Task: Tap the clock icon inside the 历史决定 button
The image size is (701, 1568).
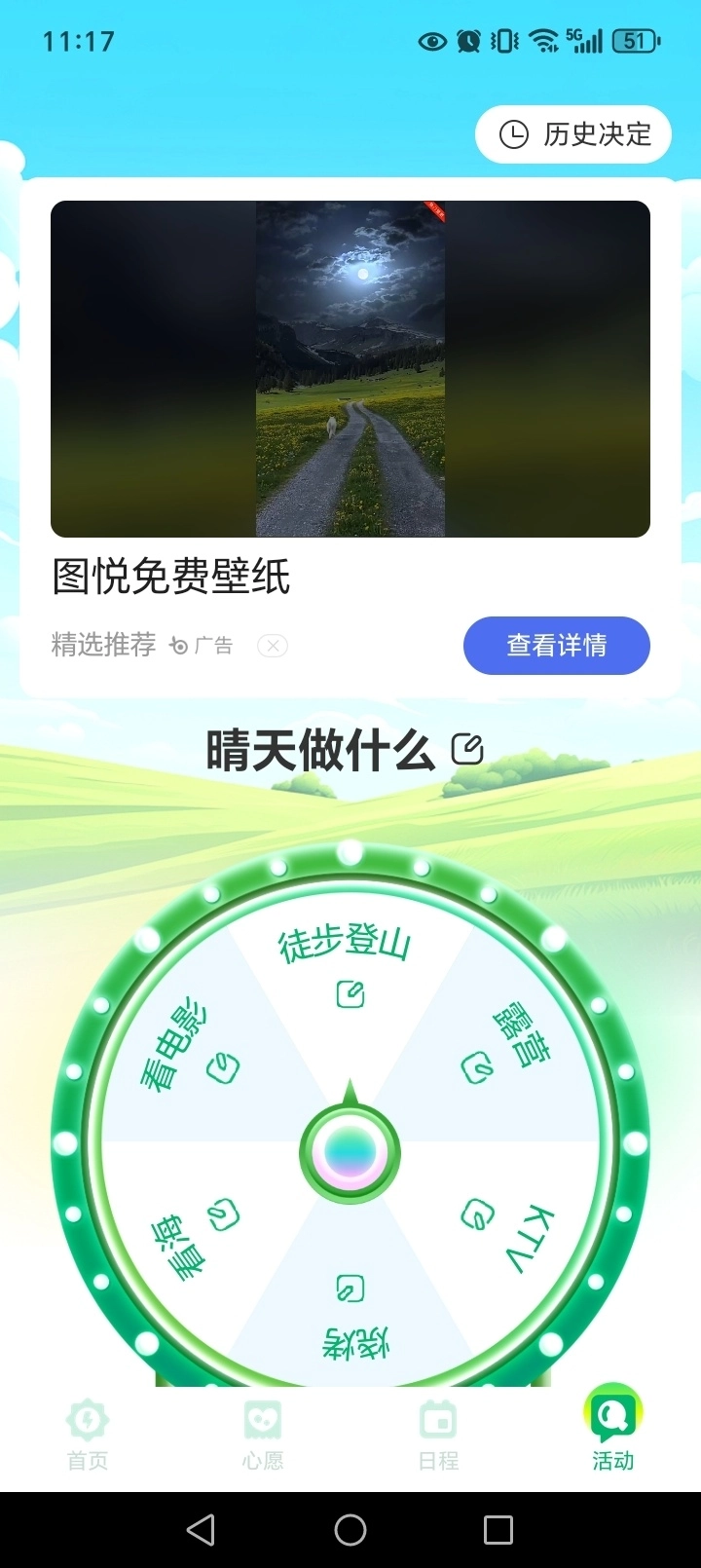Action: (513, 134)
